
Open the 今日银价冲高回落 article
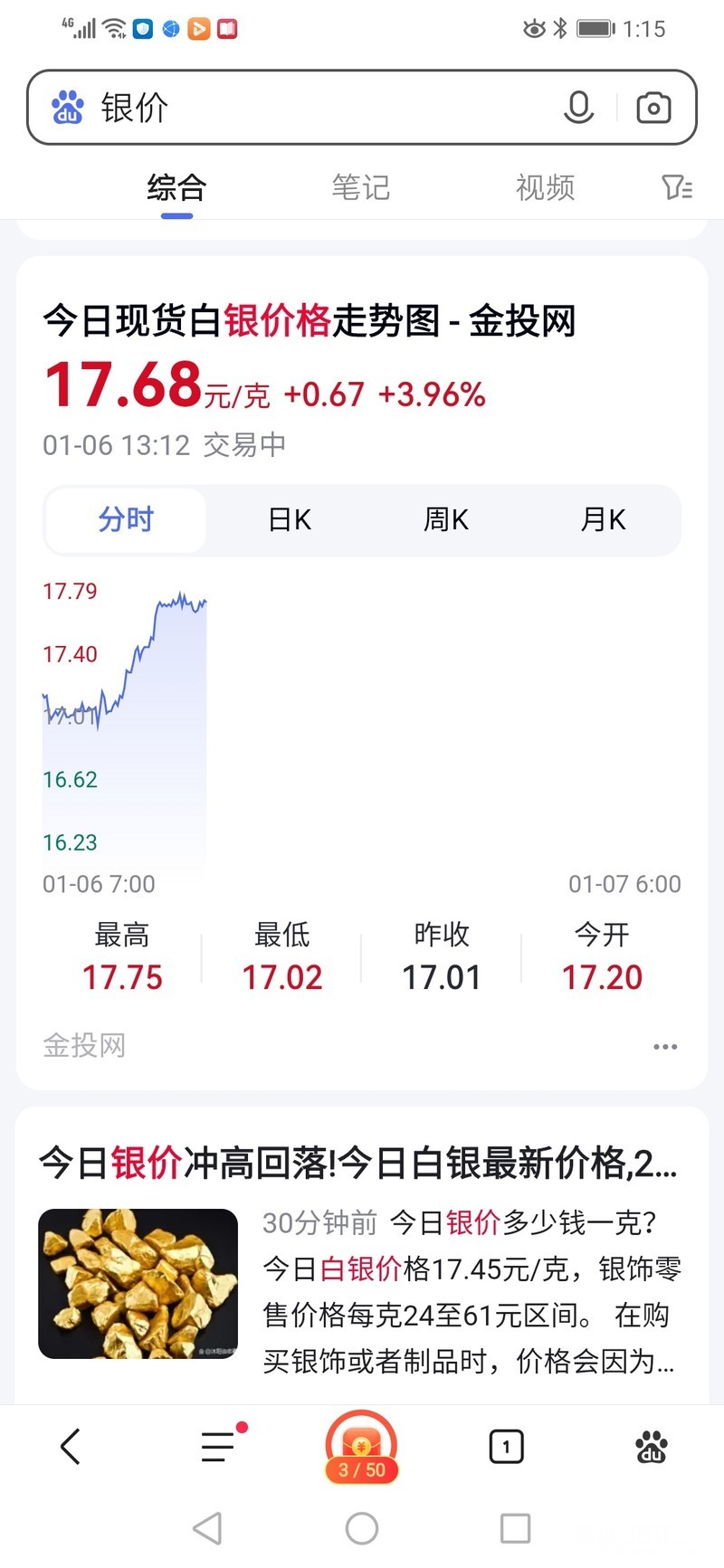pyautogui.click(x=357, y=1164)
